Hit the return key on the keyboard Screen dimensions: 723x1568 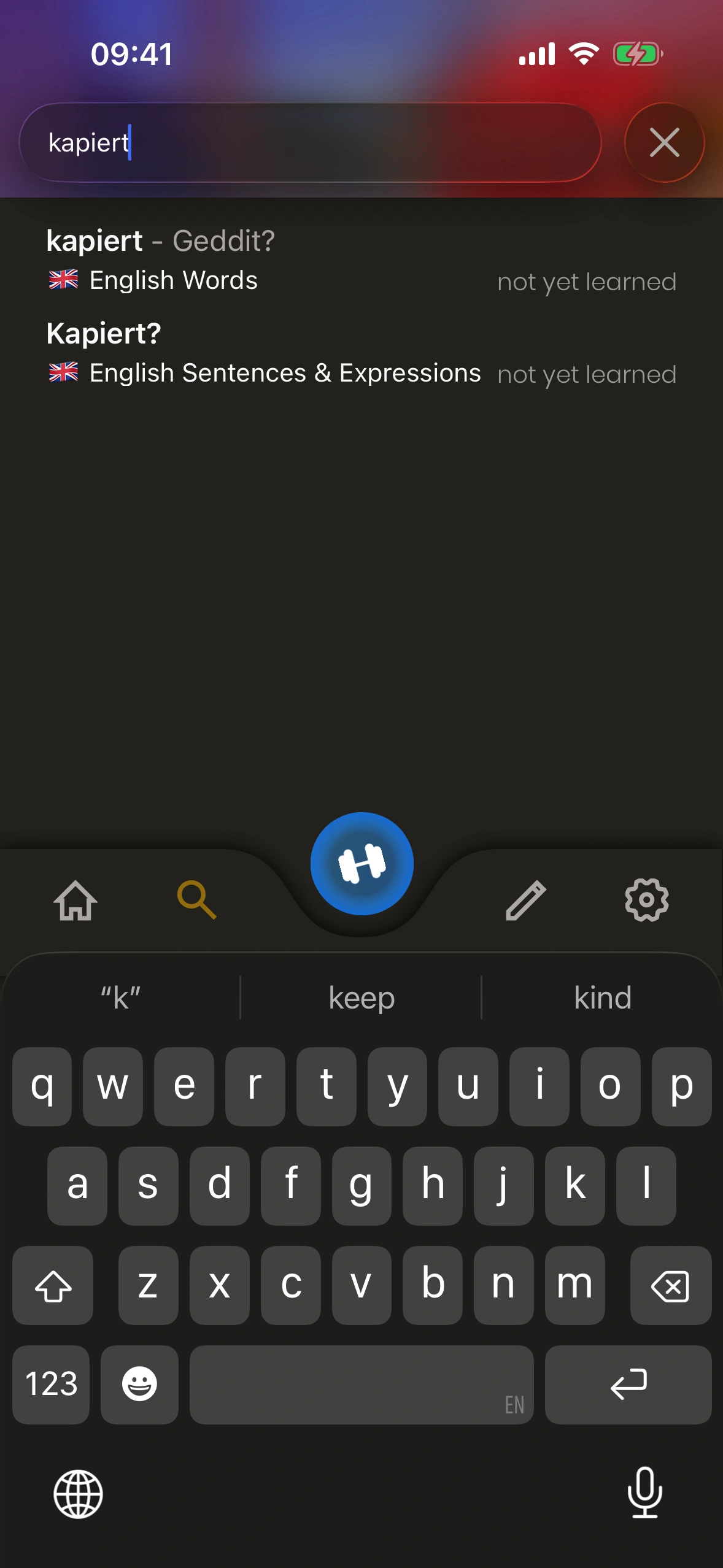[x=628, y=1385]
